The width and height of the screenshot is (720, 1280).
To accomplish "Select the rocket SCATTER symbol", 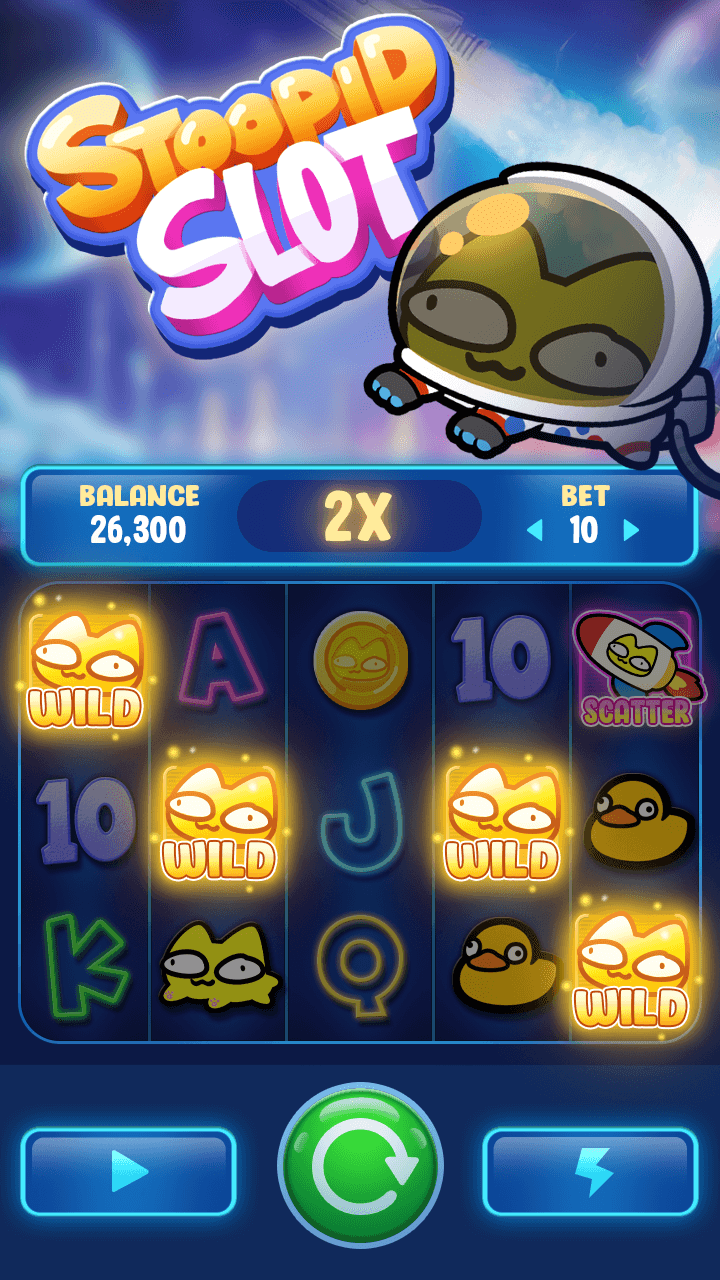I will coord(637,663).
